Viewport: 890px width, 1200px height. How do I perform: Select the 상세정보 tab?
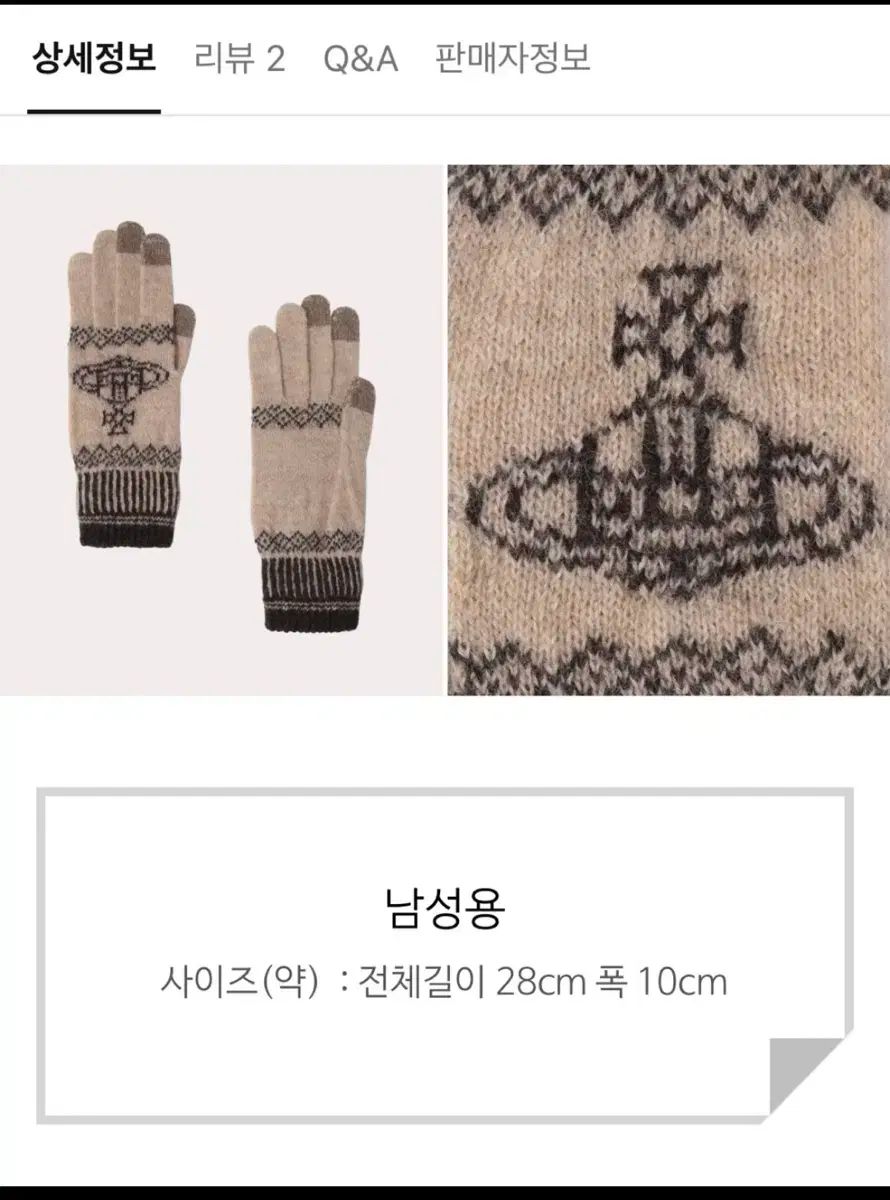click(x=93, y=59)
